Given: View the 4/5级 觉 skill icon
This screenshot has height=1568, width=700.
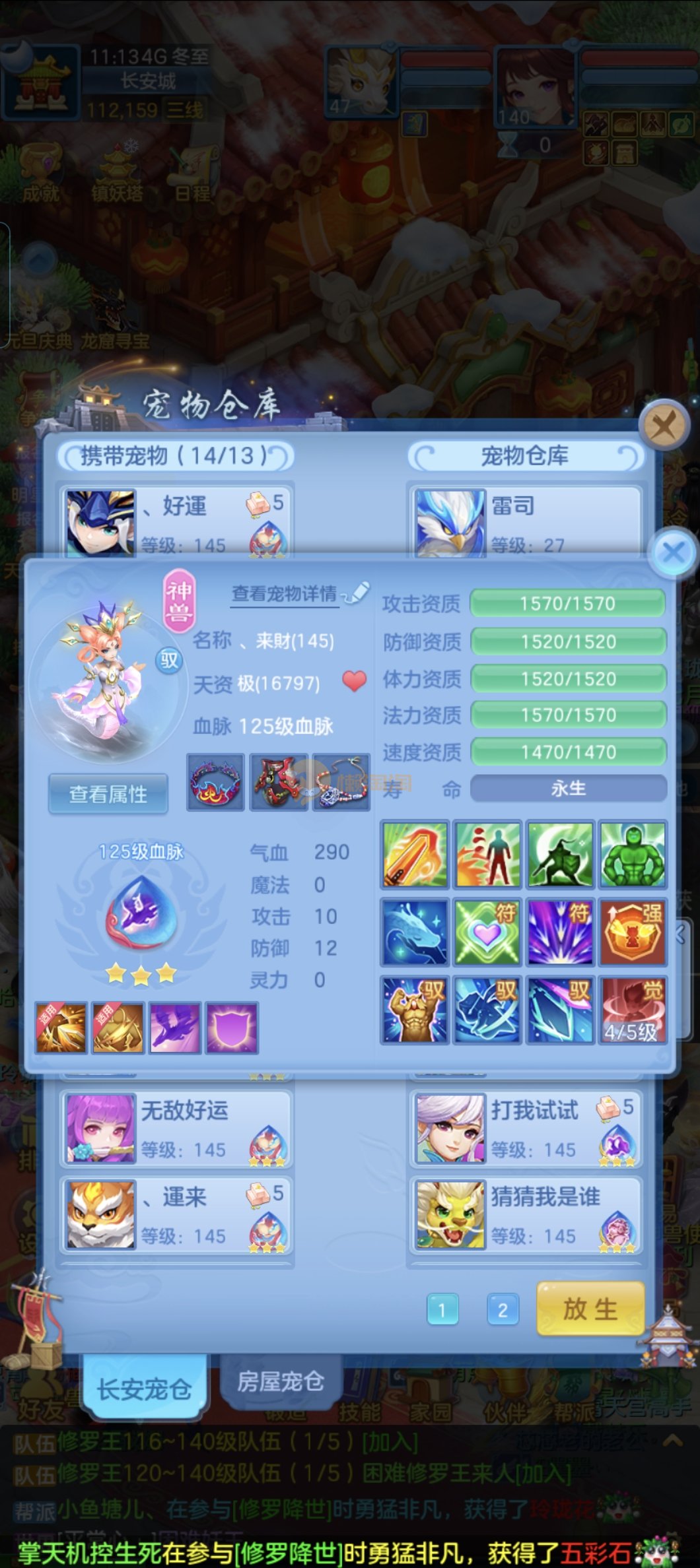Looking at the screenshot, I should [x=633, y=1010].
